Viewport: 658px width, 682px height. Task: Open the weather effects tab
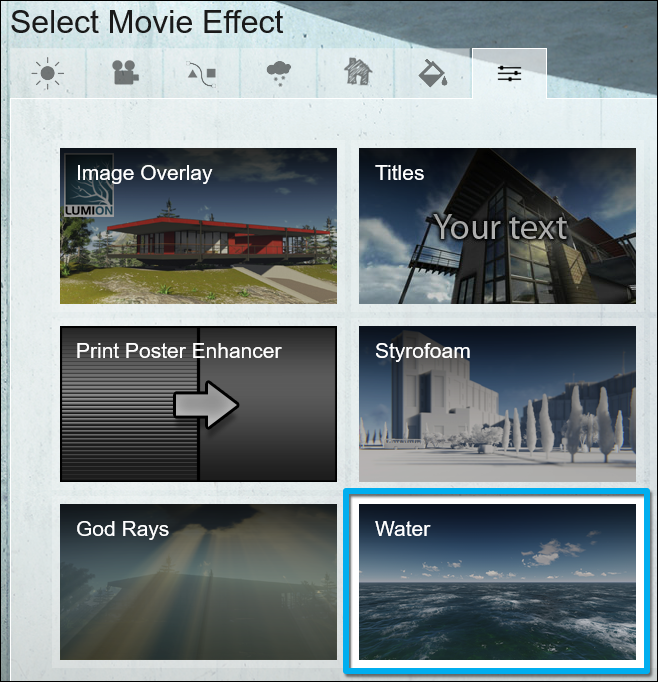[278, 73]
